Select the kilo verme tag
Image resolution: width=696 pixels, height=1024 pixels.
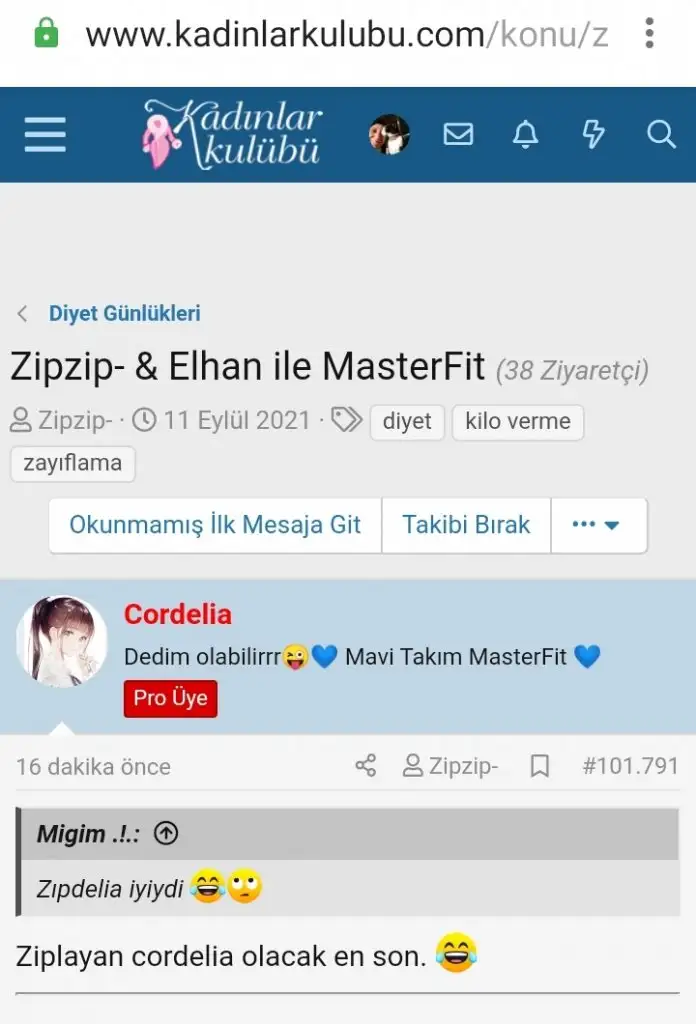click(517, 421)
